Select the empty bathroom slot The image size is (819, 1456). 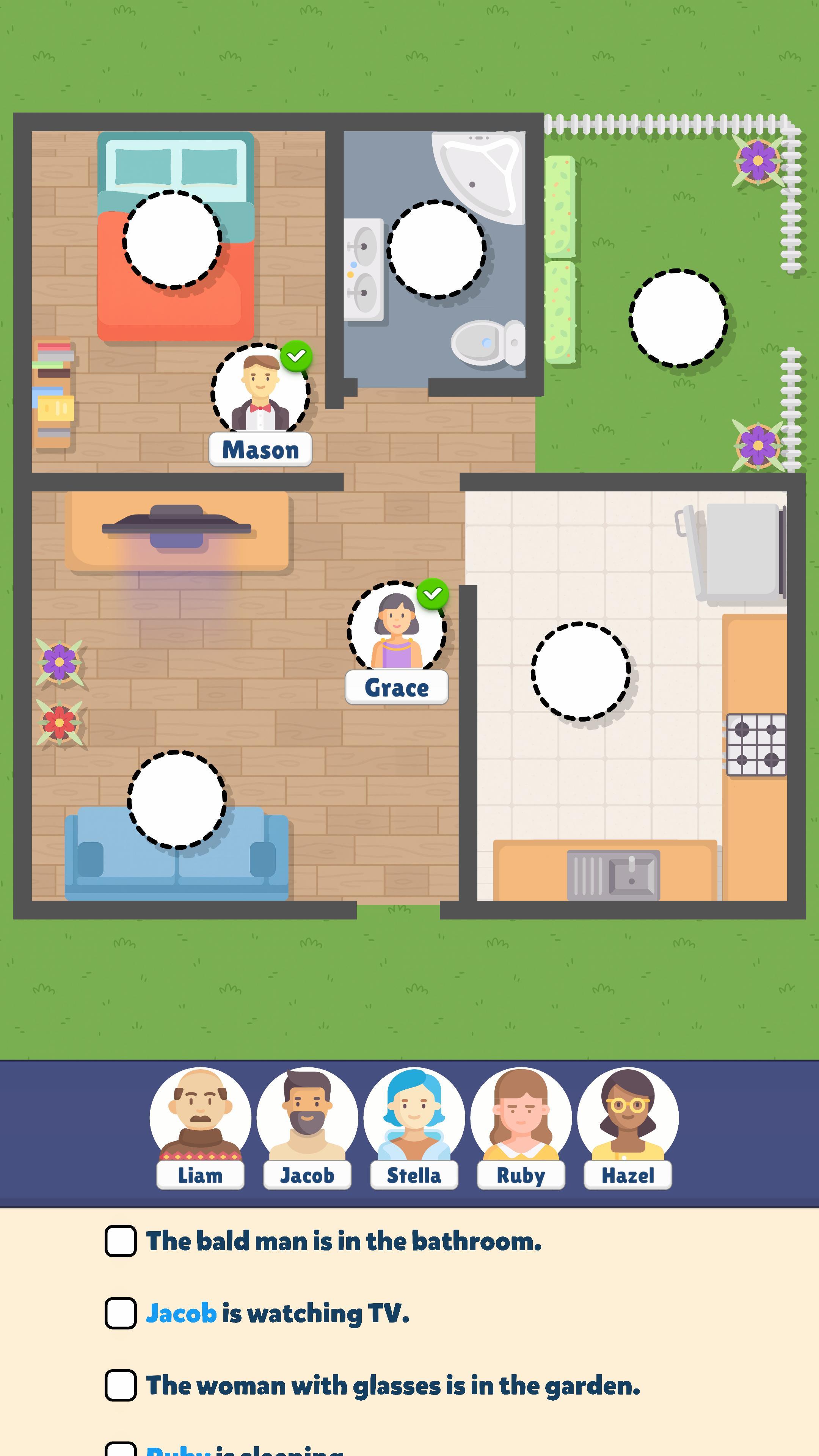point(436,249)
